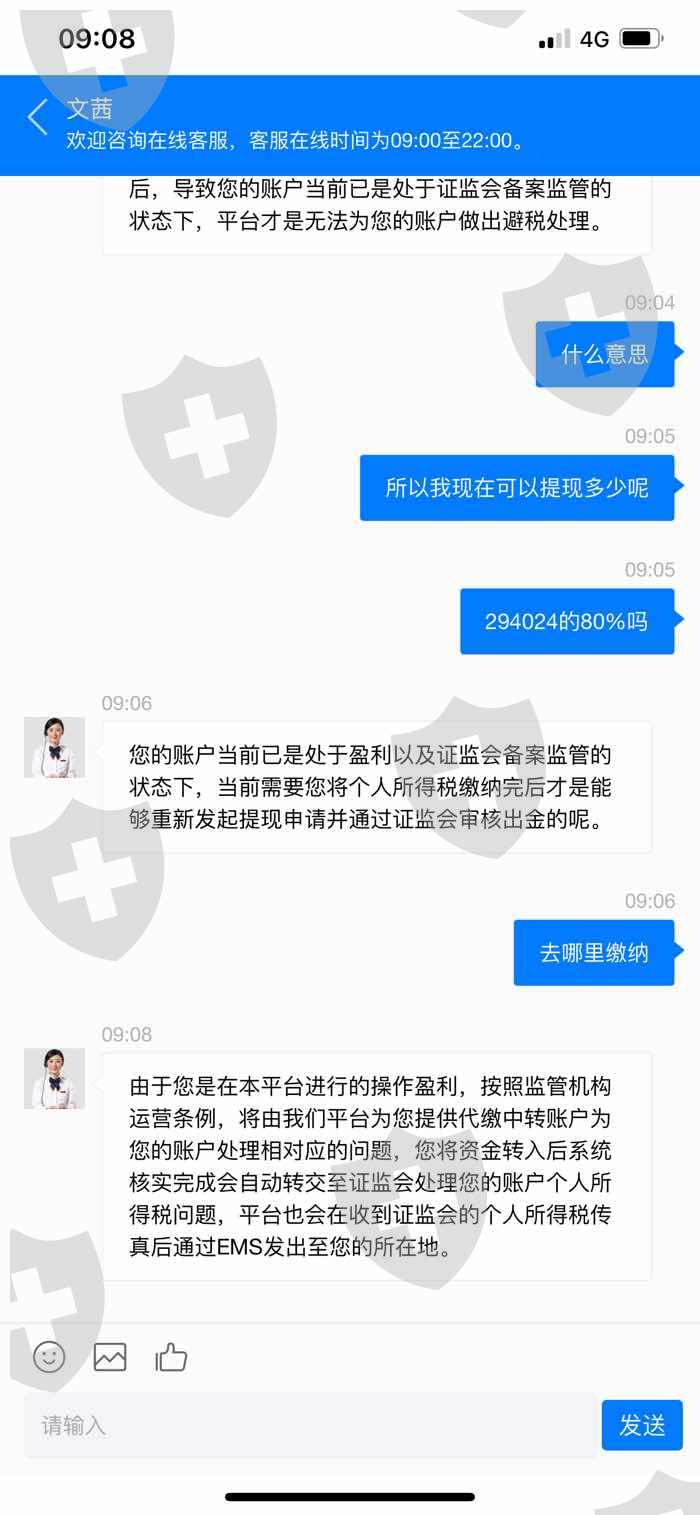The image size is (700, 1515).
Task: Go back using the header arrow
Action: pos(38,117)
